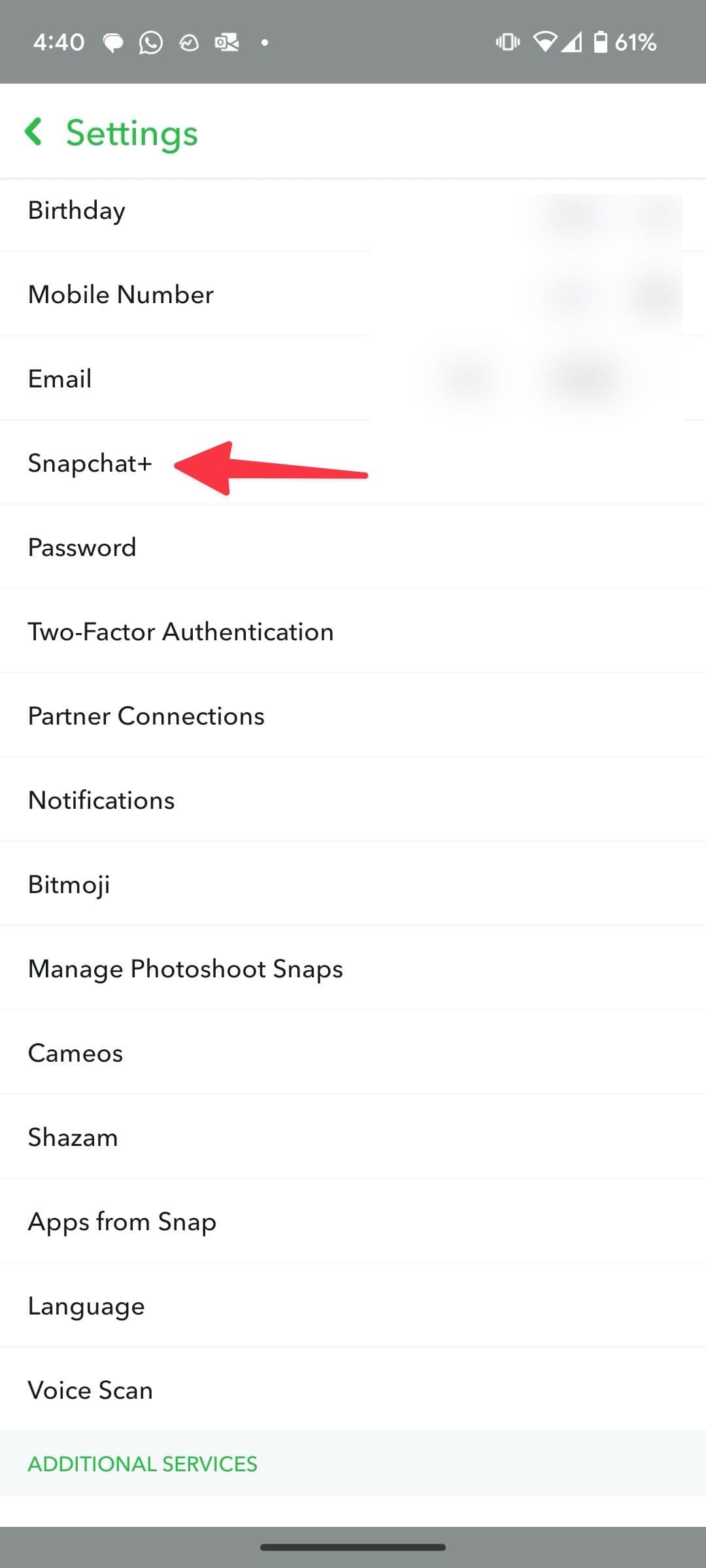
Task: Open Two-Factor Authentication settings
Action: [180, 631]
